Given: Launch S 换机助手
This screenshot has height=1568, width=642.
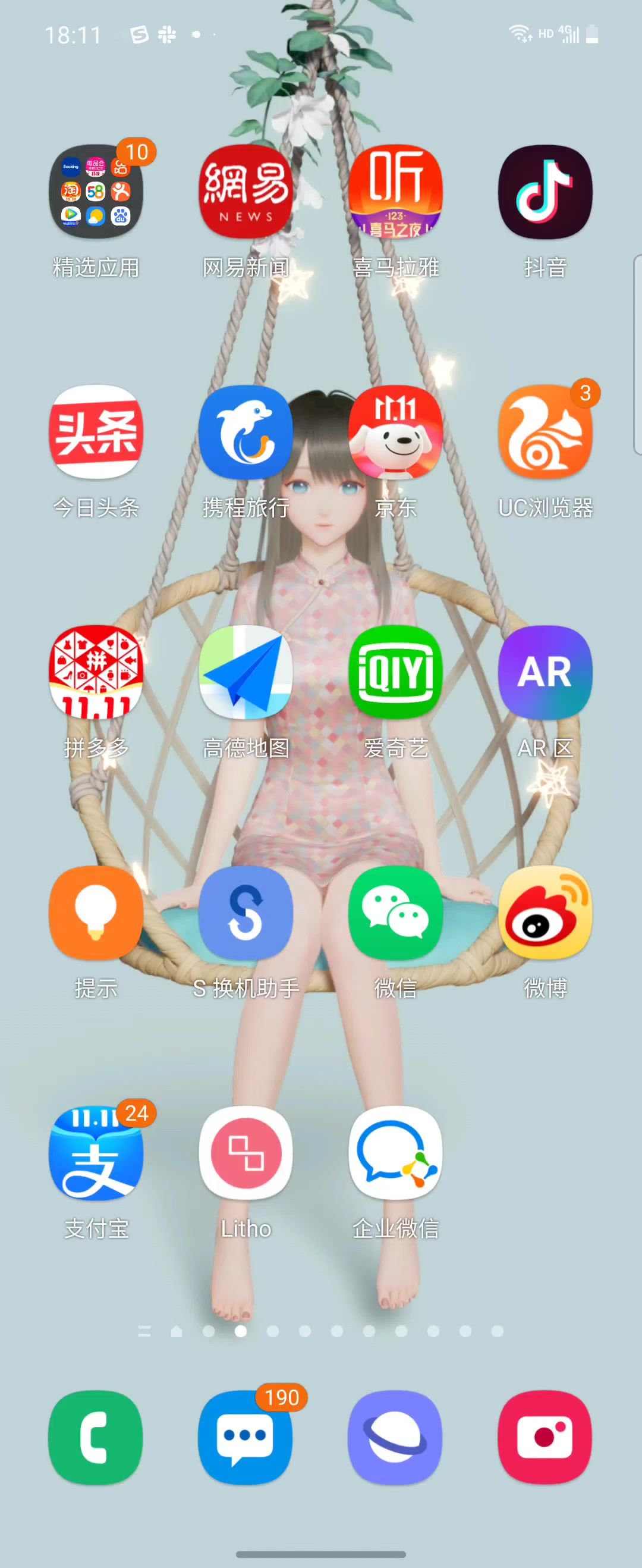Looking at the screenshot, I should [246, 912].
